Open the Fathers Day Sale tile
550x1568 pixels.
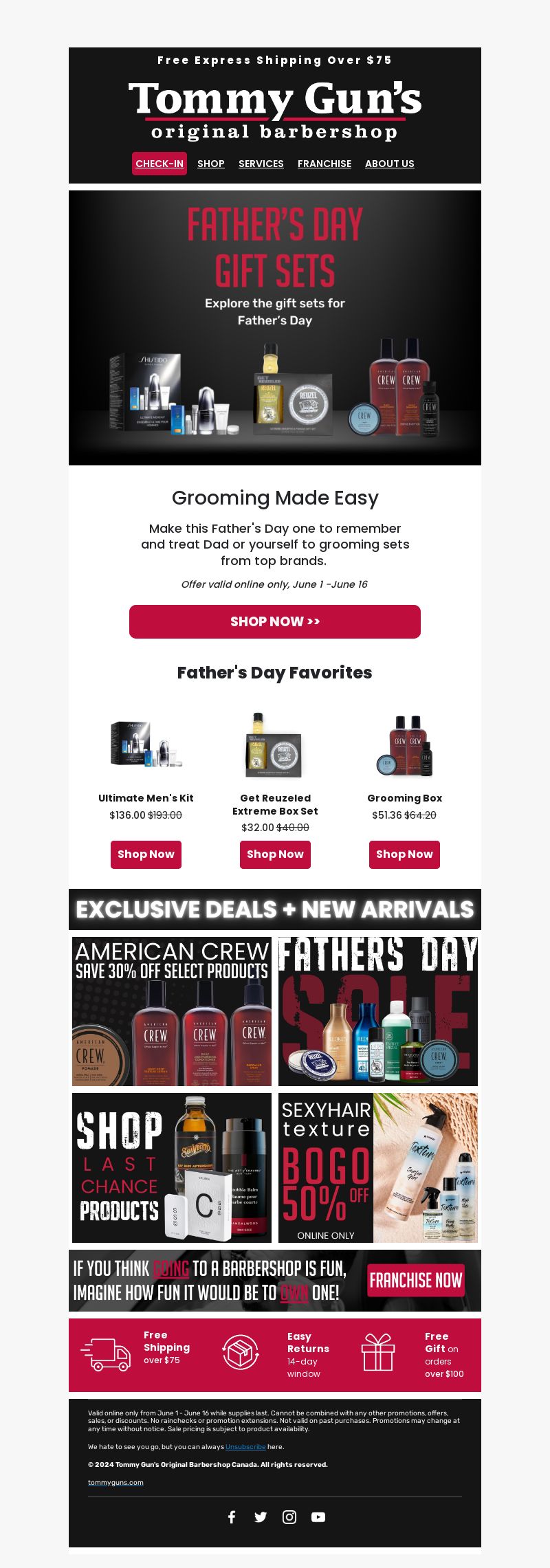[378, 1011]
